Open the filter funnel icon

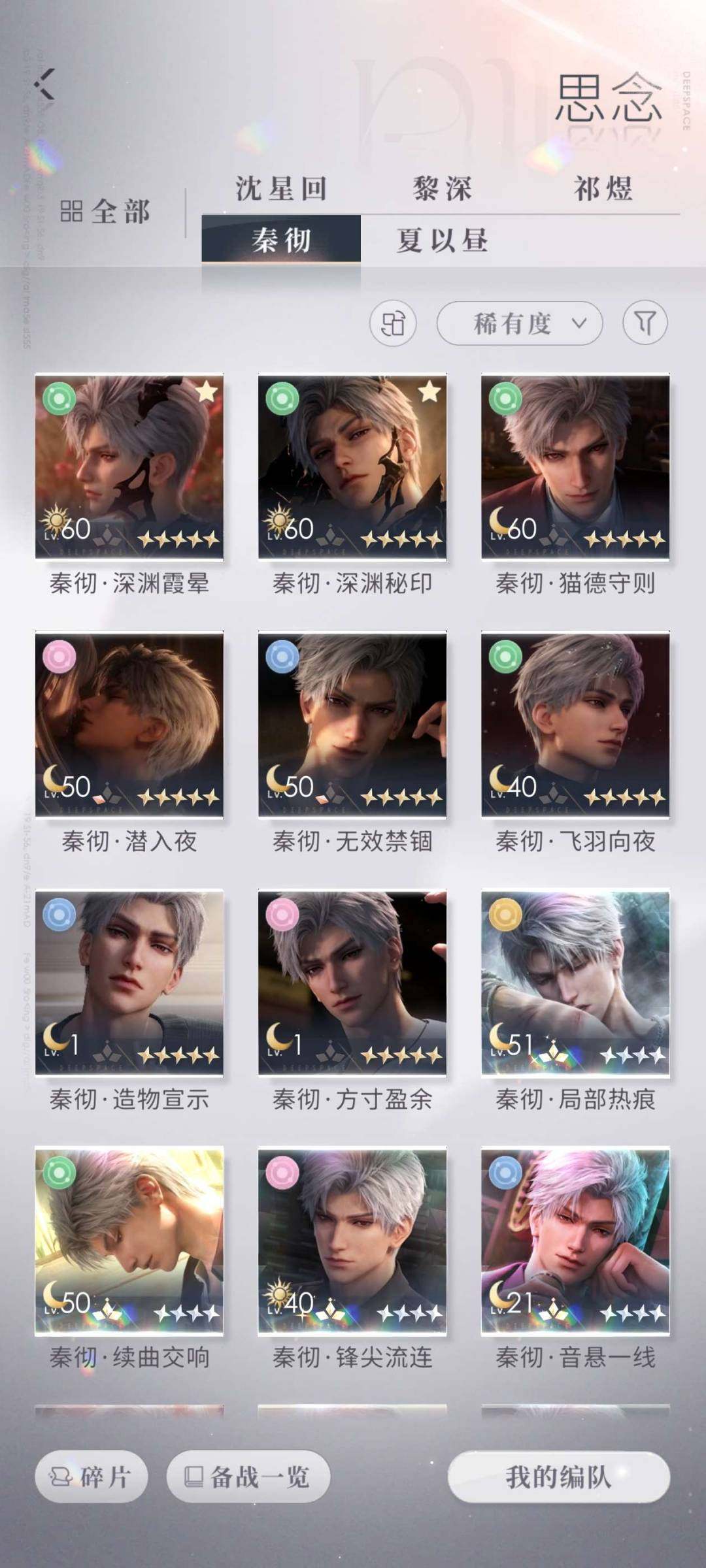click(x=645, y=323)
